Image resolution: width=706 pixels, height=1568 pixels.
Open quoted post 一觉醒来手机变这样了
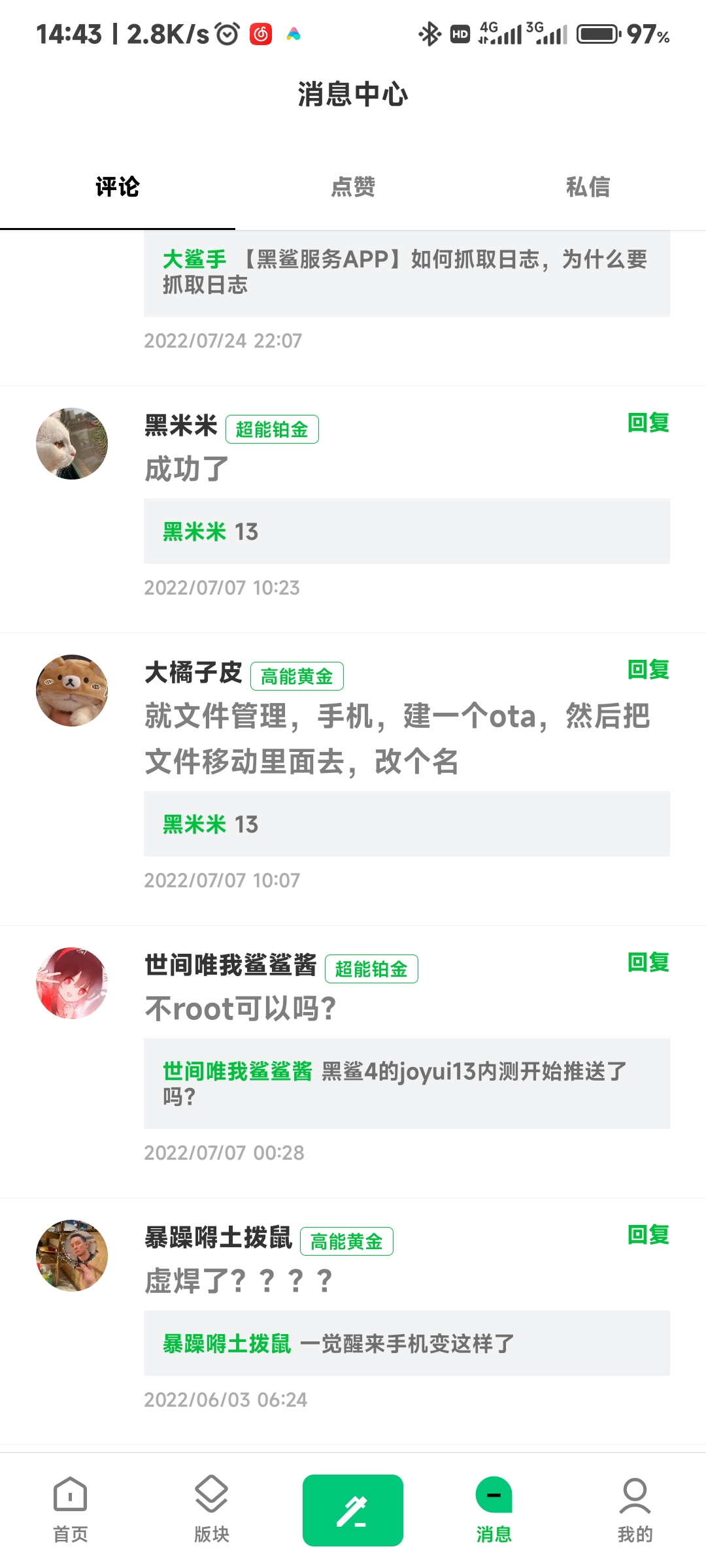pos(407,1344)
